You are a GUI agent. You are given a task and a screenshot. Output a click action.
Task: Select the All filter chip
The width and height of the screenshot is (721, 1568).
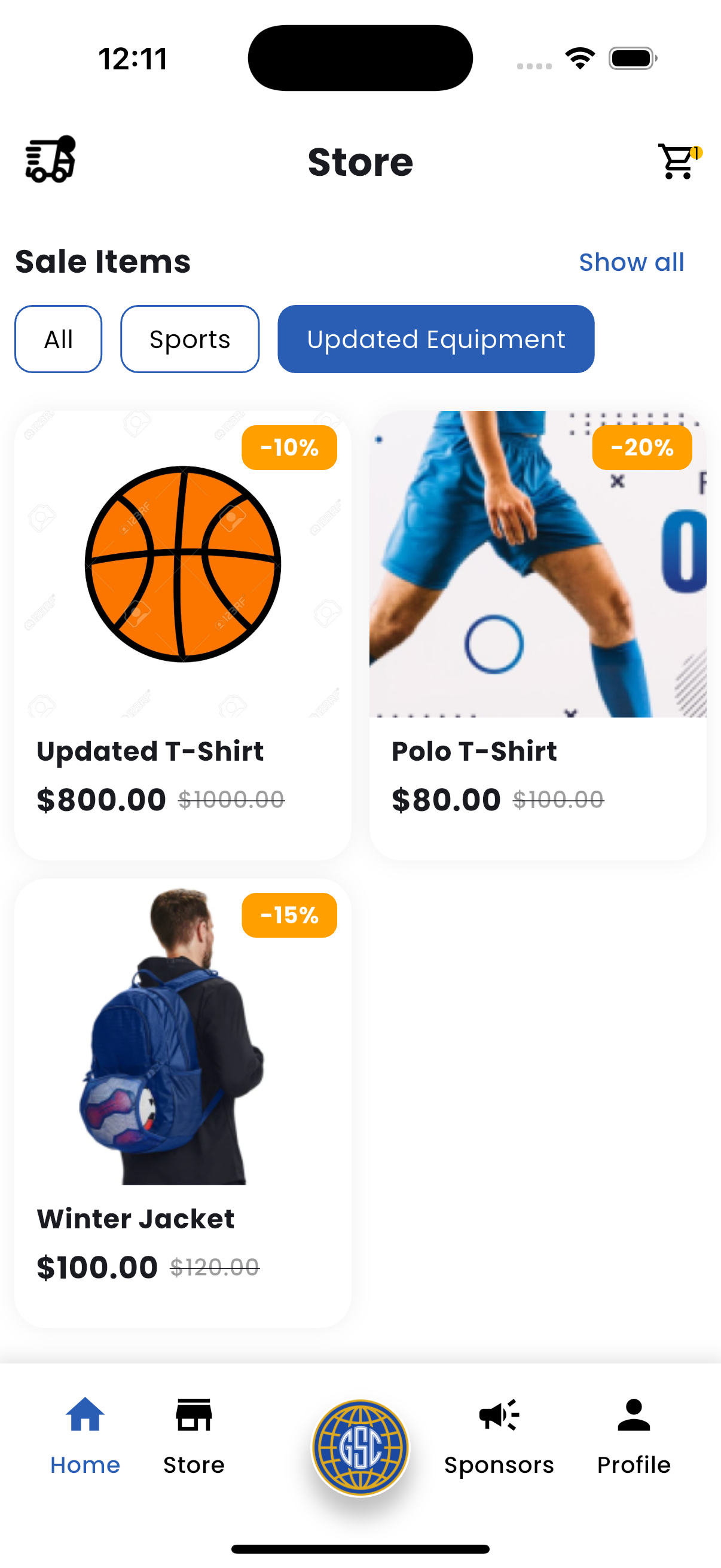[x=59, y=339]
